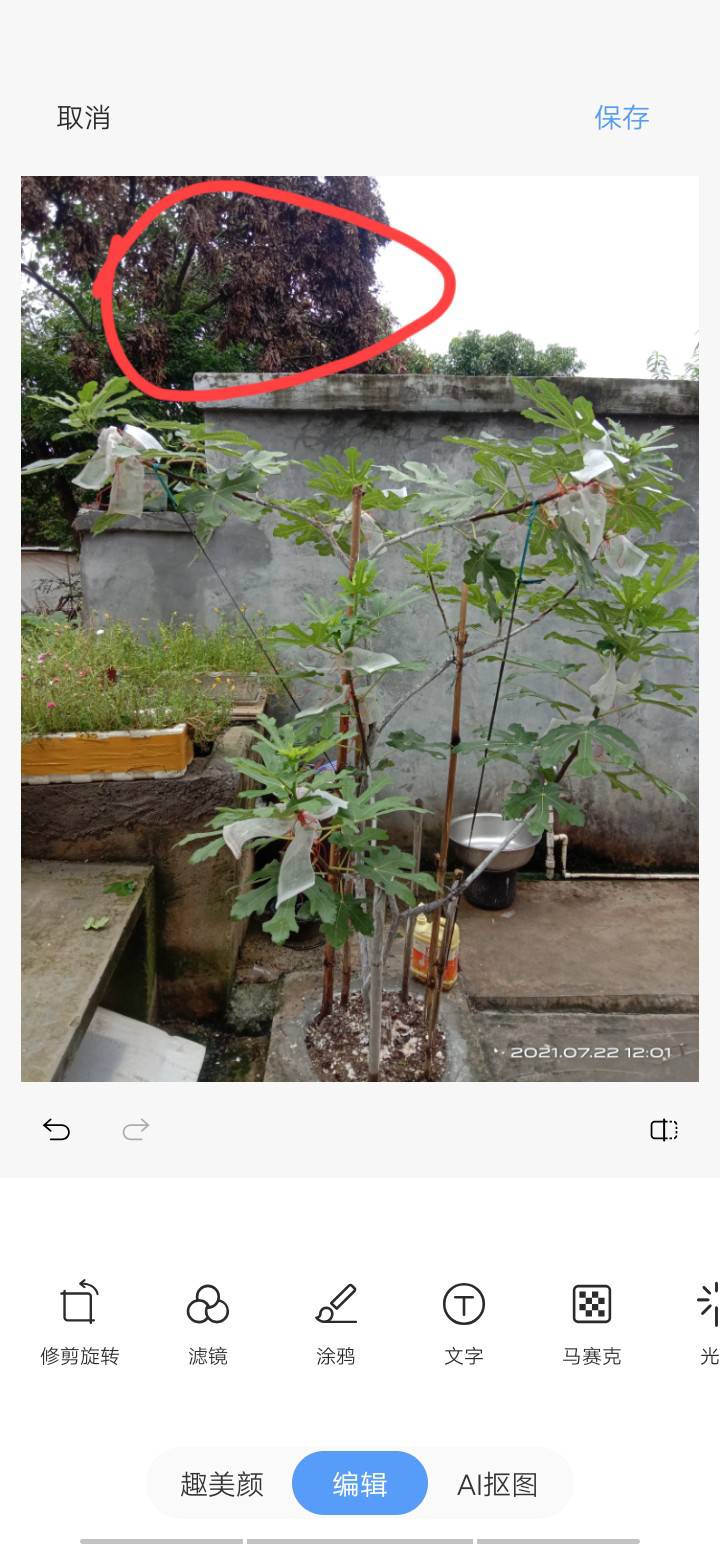Redo the last undone edit
Viewport: 720px width, 1544px height.
click(x=136, y=1130)
